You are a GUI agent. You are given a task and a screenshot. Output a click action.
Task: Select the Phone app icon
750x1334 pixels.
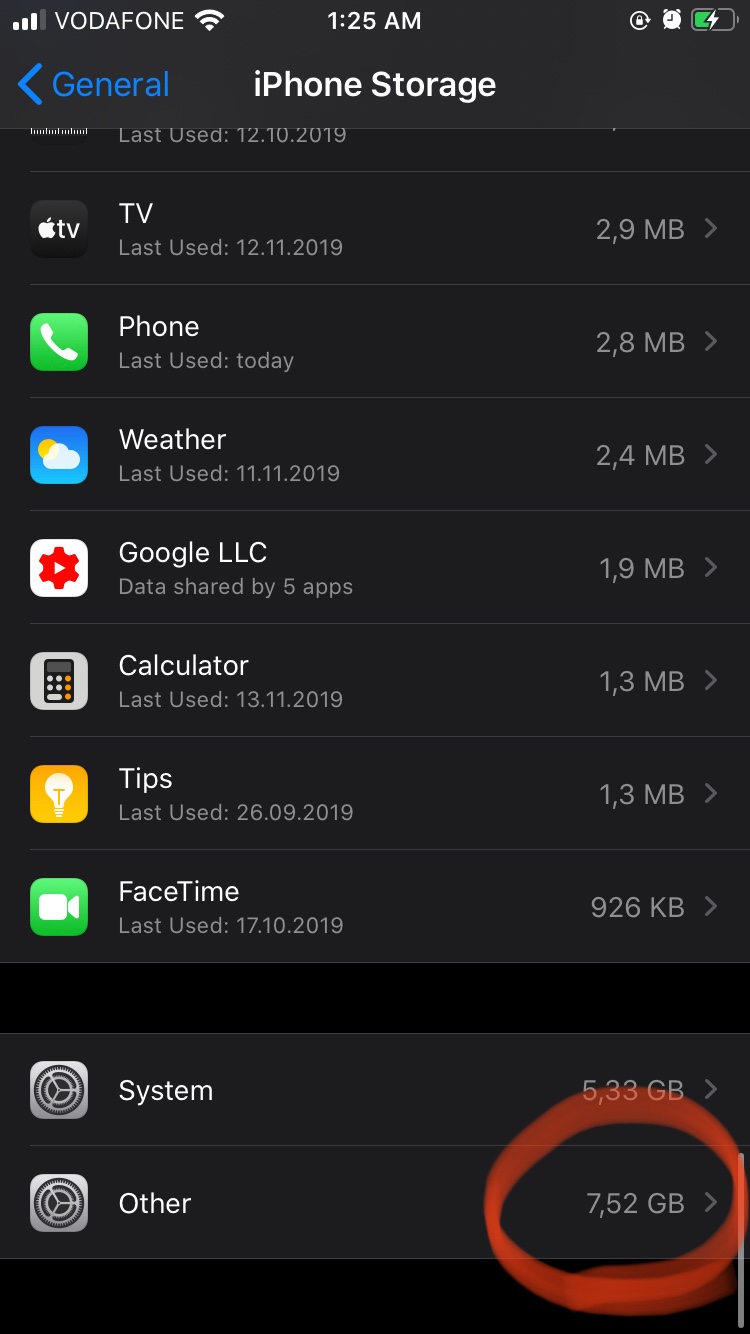pos(59,342)
